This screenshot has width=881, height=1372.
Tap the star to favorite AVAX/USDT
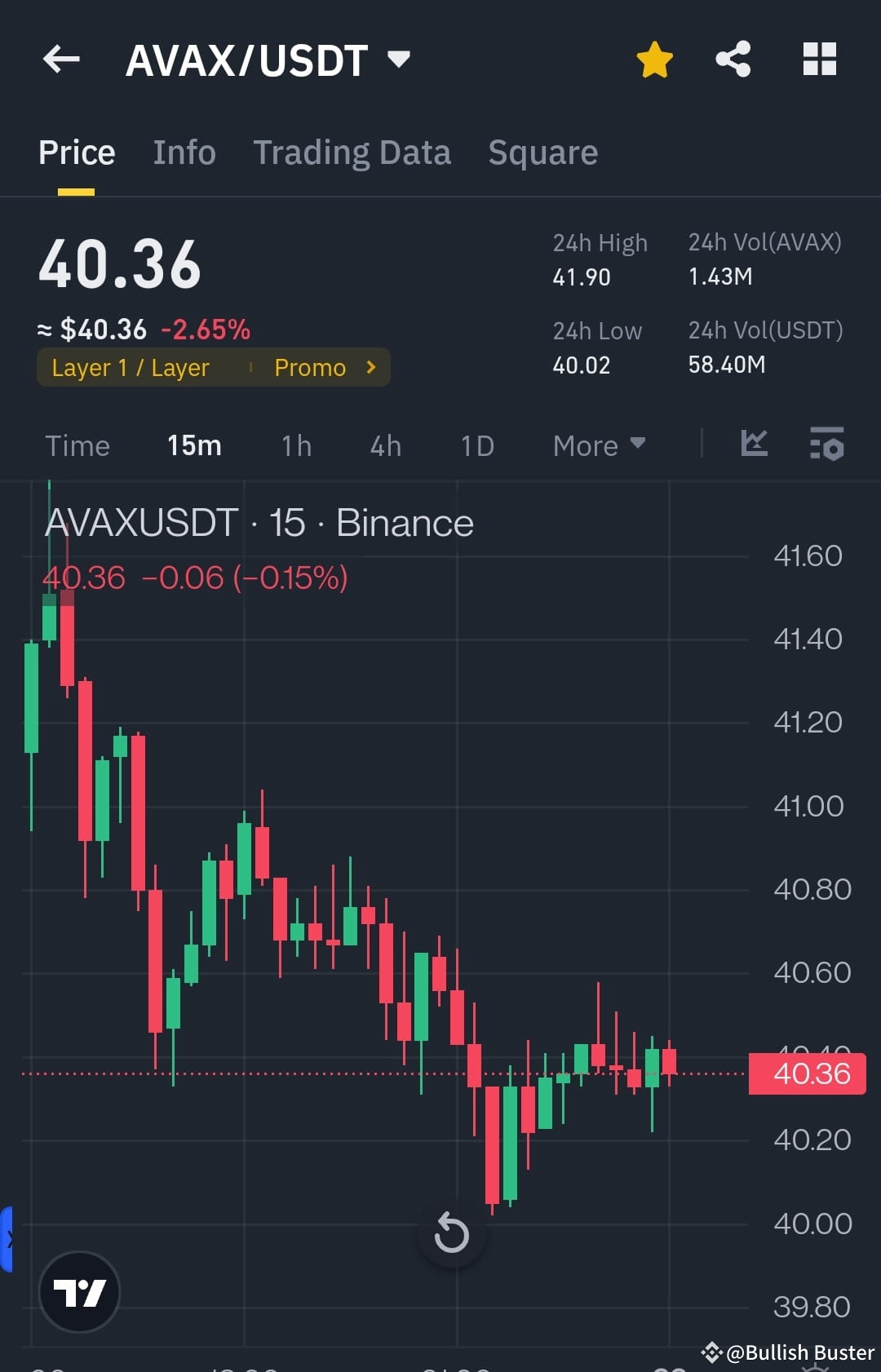click(x=654, y=59)
